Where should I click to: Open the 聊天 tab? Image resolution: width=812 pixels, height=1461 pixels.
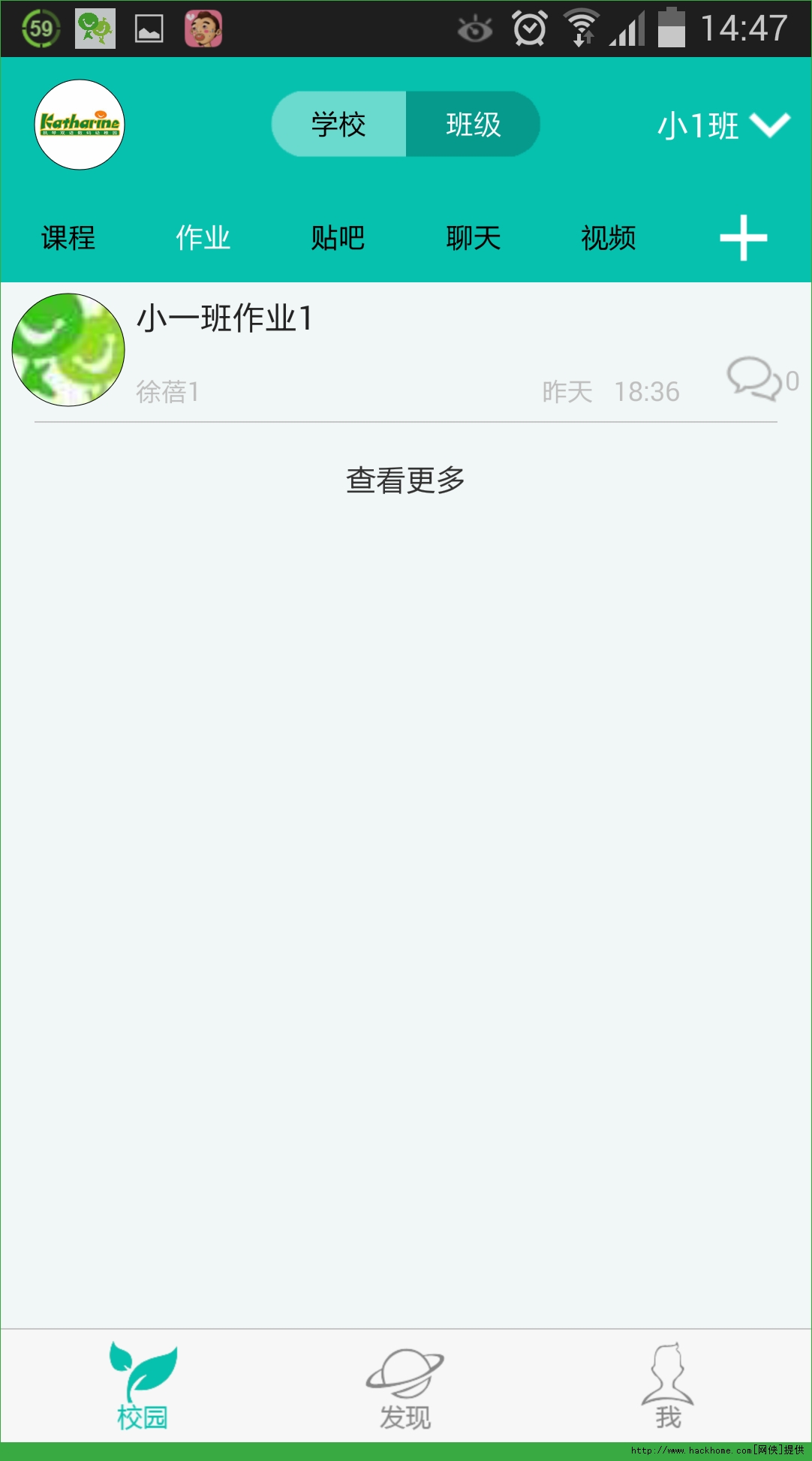coord(473,238)
